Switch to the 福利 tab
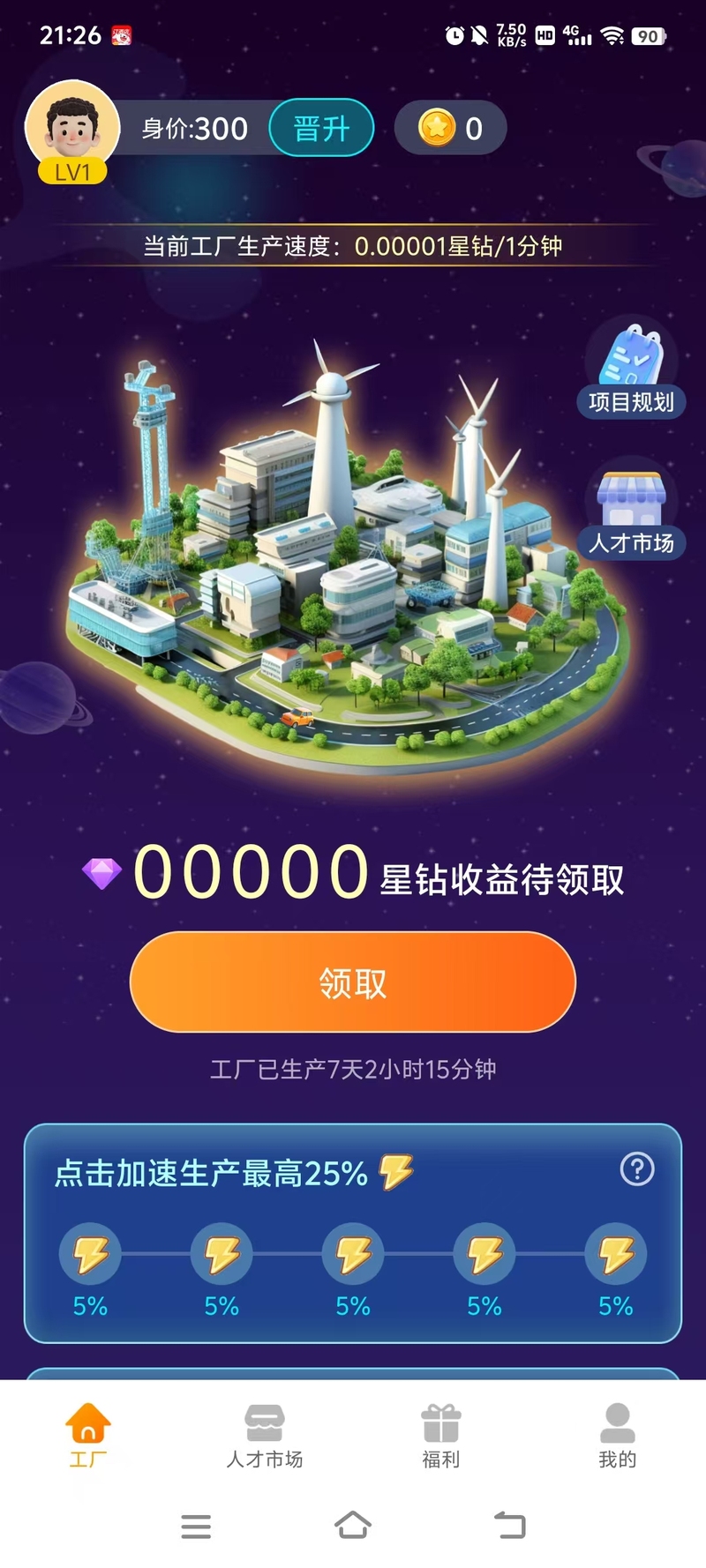This screenshot has height=1568, width=706. coord(441,1436)
